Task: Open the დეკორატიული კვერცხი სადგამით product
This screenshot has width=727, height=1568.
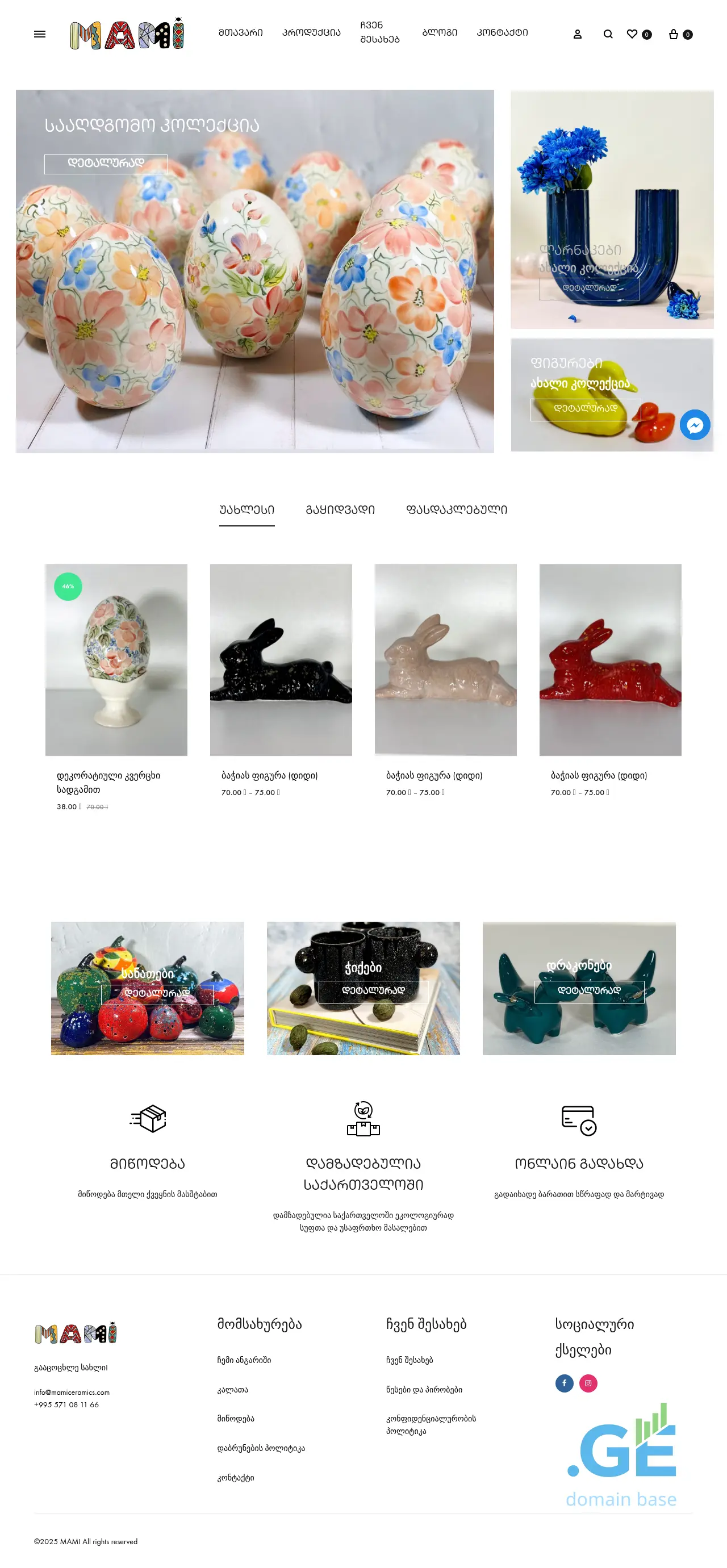Action: pyautogui.click(x=116, y=660)
